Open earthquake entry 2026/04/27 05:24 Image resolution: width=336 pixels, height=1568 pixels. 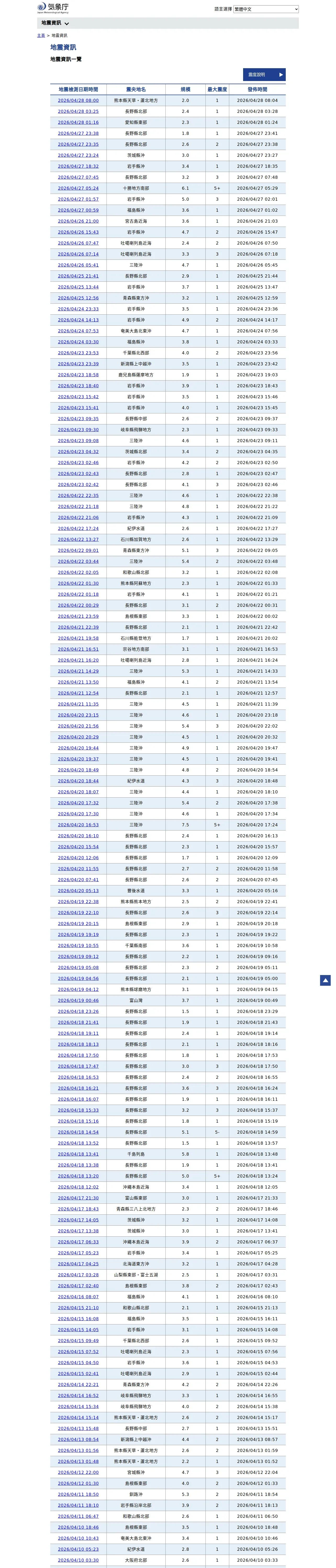coord(78,188)
